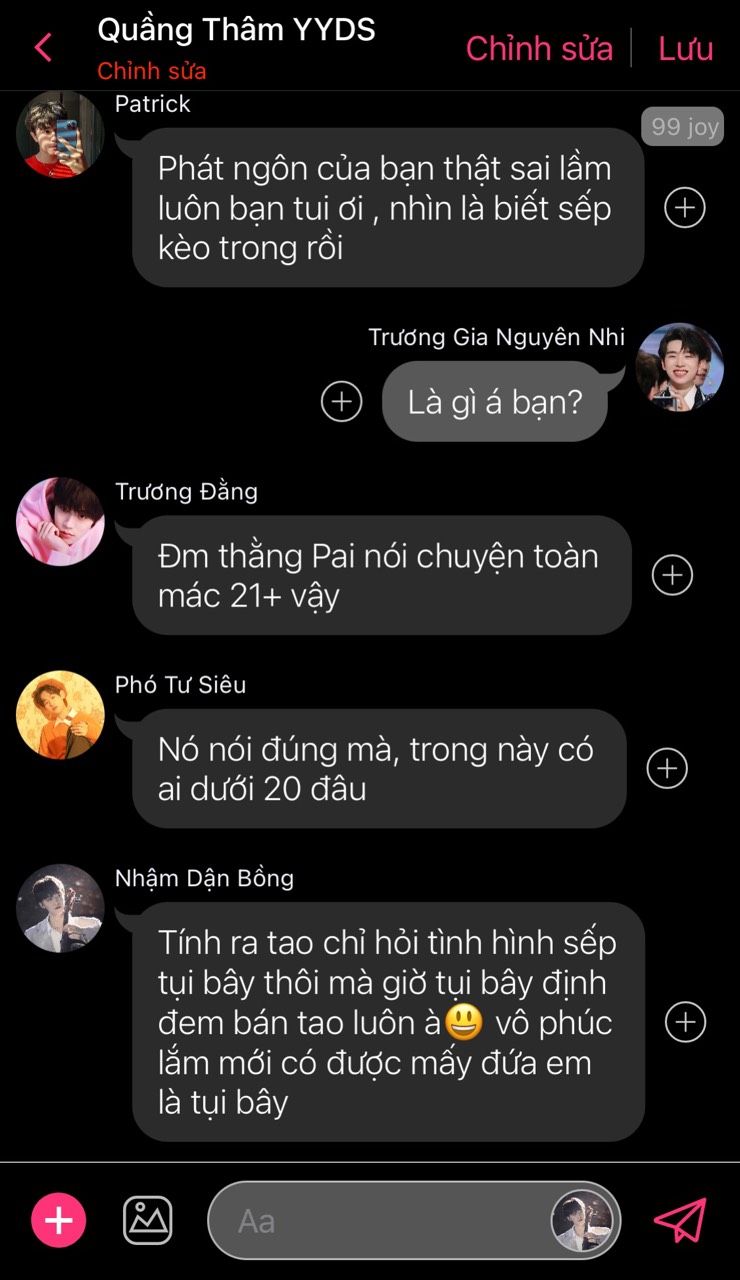Open the image picker icon

coord(147,1221)
